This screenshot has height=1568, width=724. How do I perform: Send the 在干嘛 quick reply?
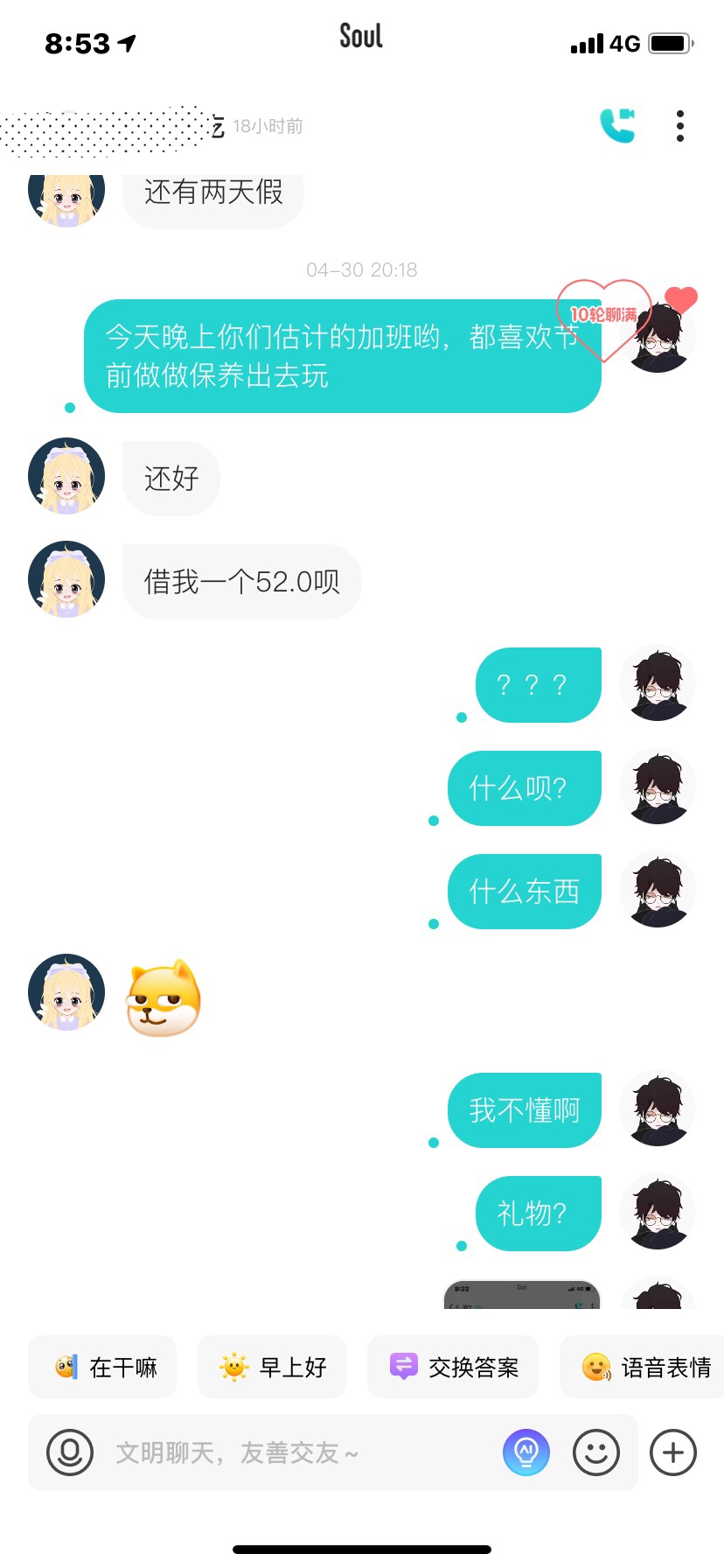coord(102,1367)
